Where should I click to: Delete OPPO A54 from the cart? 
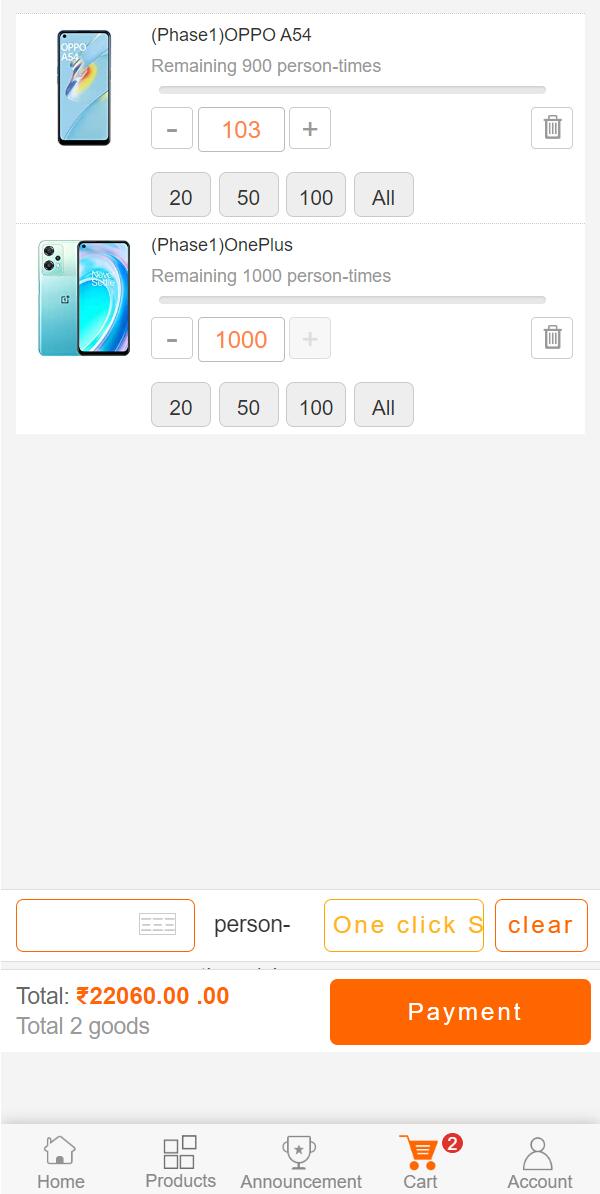coord(552,128)
